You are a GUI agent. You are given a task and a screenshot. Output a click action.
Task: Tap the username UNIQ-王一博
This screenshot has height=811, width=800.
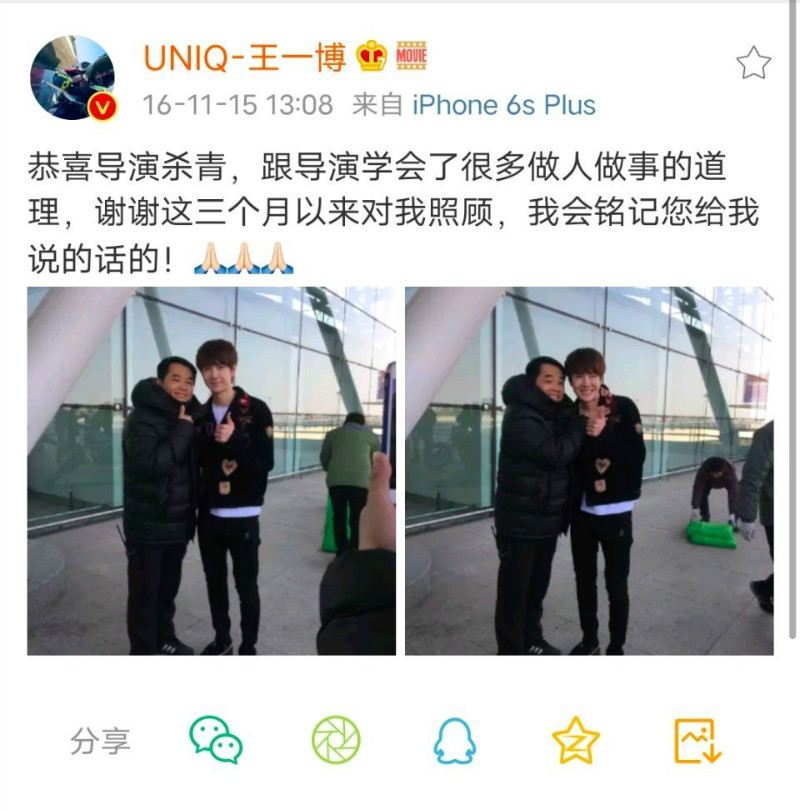(x=244, y=57)
